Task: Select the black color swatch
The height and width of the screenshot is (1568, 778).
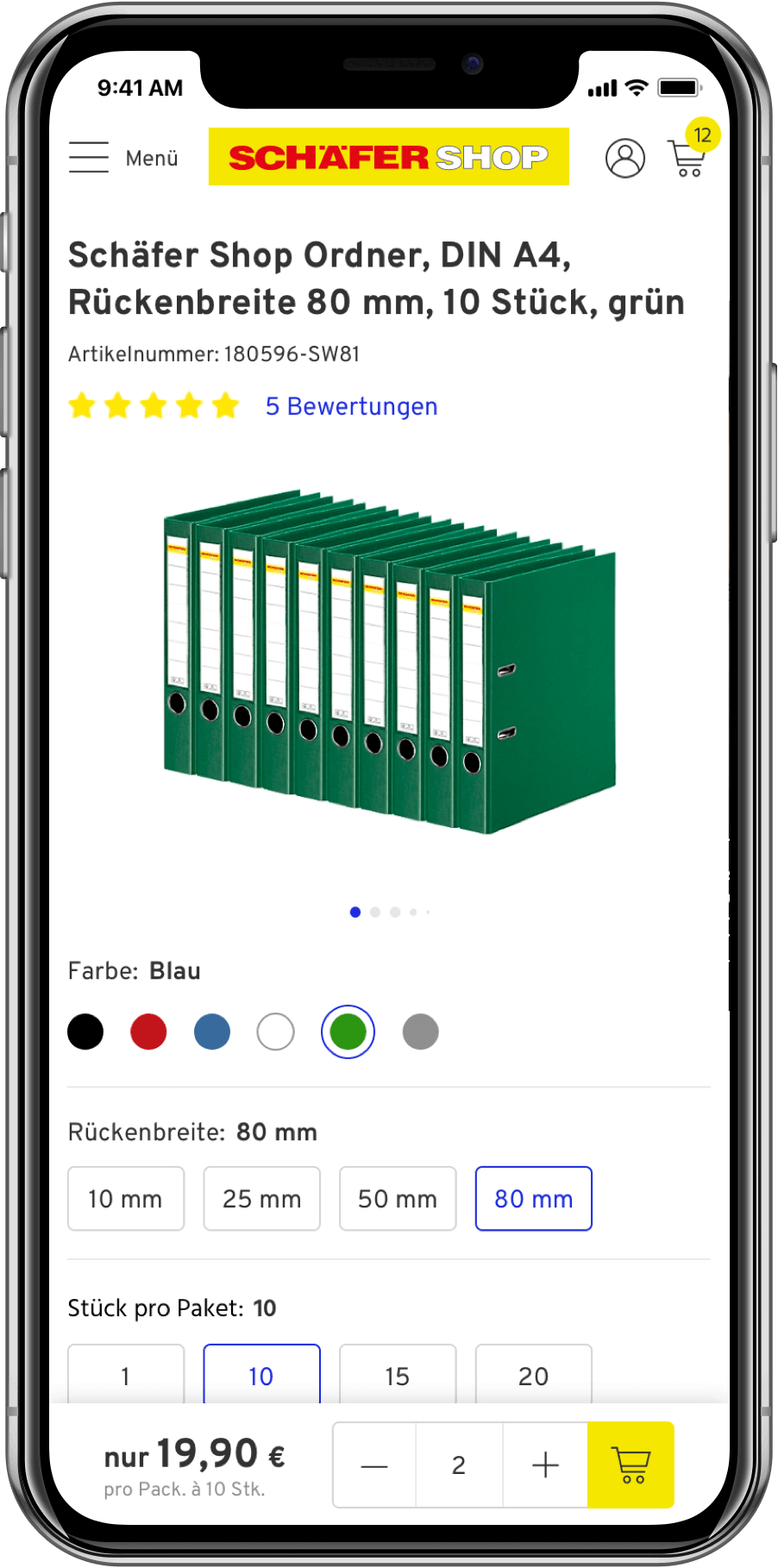Action: pos(85,1032)
